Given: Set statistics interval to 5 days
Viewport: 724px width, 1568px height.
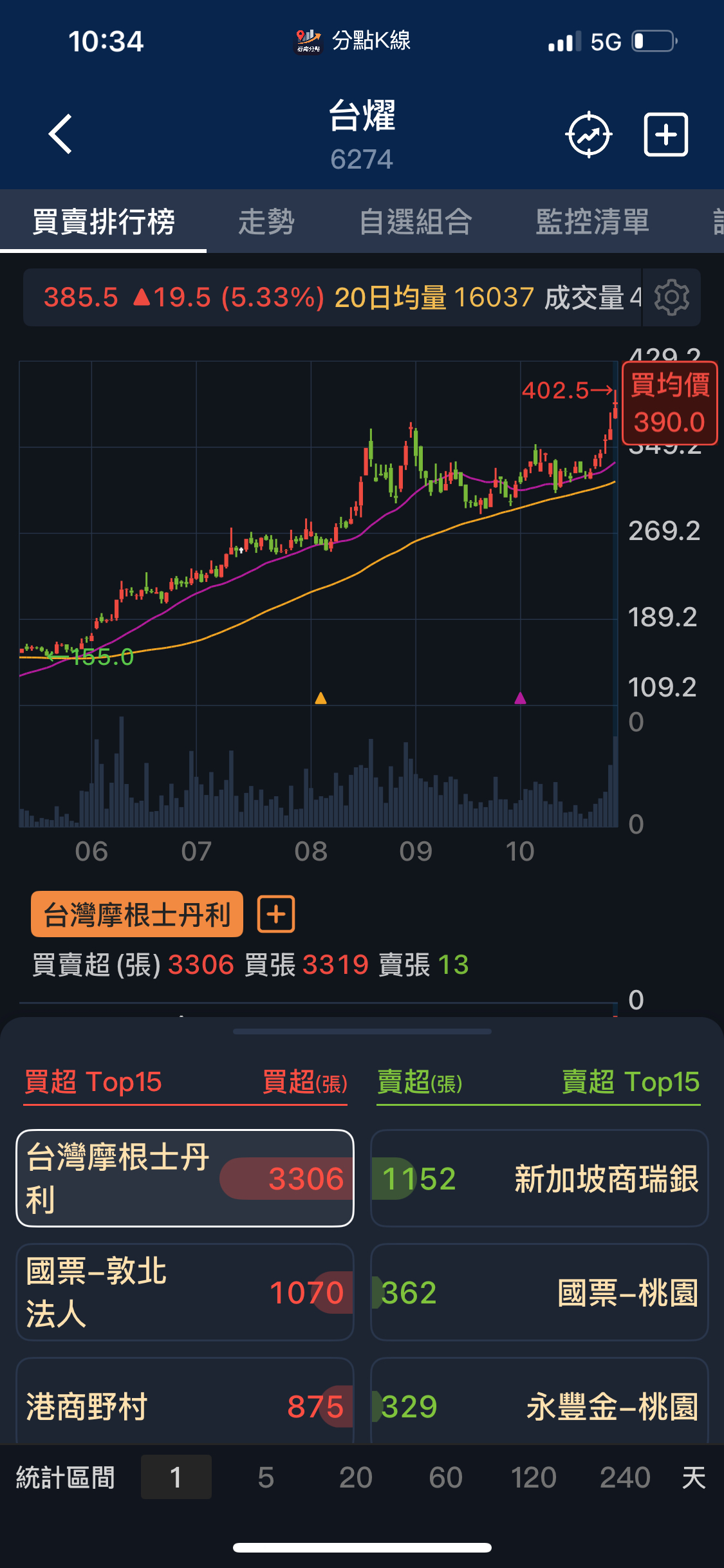Looking at the screenshot, I should coord(266,1477).
